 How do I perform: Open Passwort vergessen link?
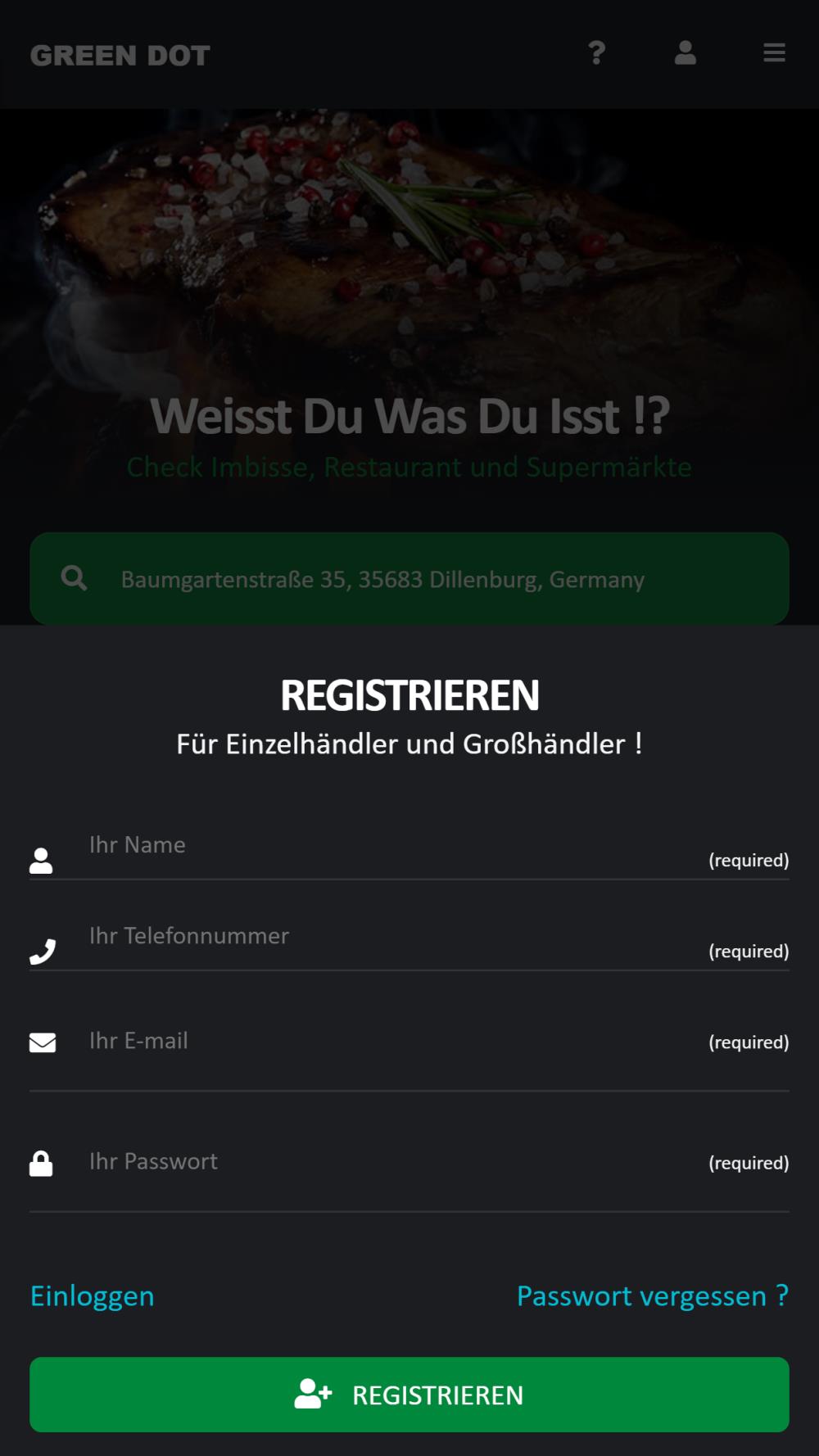(653, 1296)
